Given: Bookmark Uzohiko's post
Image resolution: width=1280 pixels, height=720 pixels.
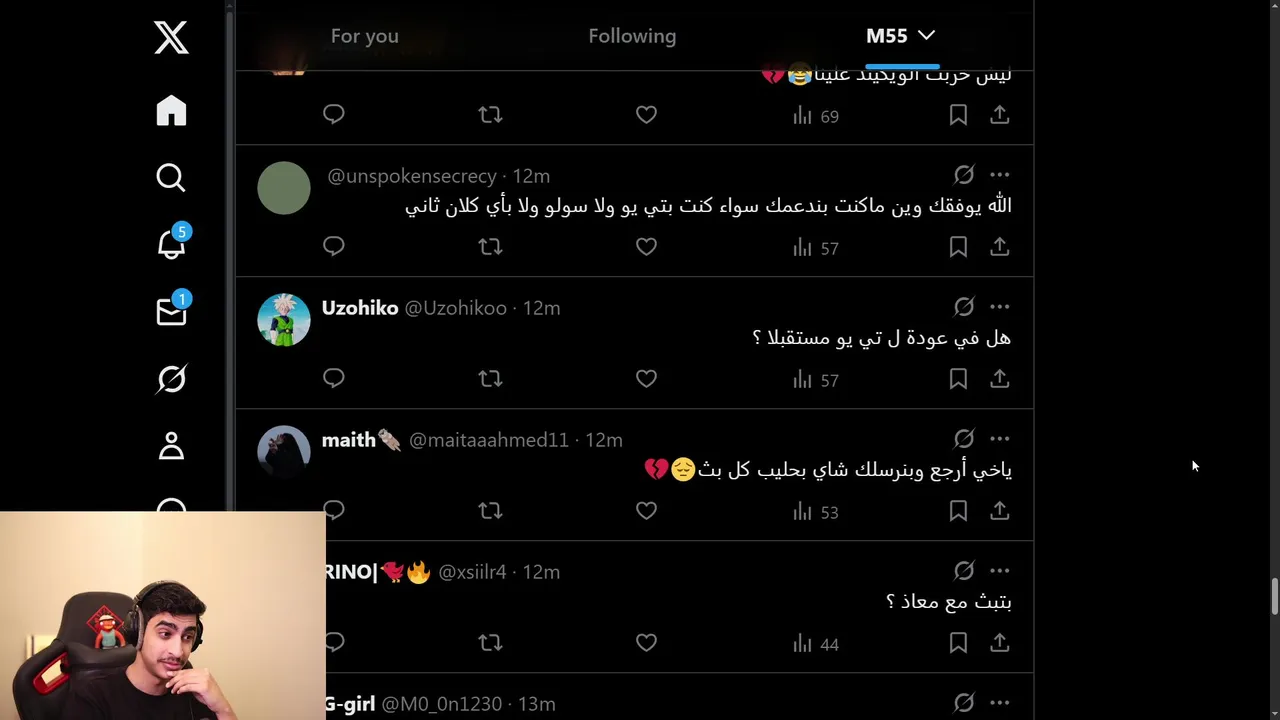Looking at the screenshot, I should click(958, 379).
